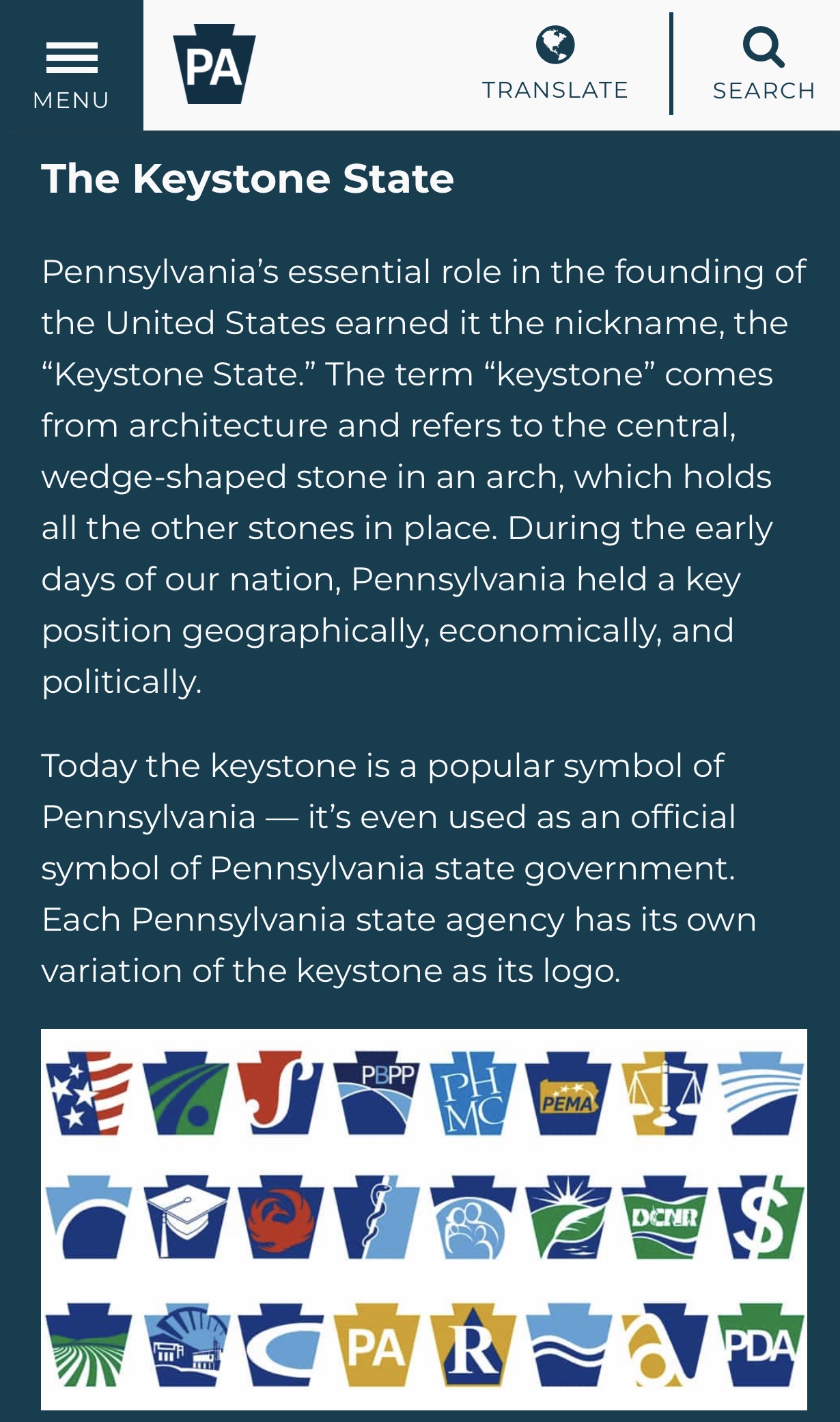
Task: Open the MENU drawer
Action: point(71,66)
